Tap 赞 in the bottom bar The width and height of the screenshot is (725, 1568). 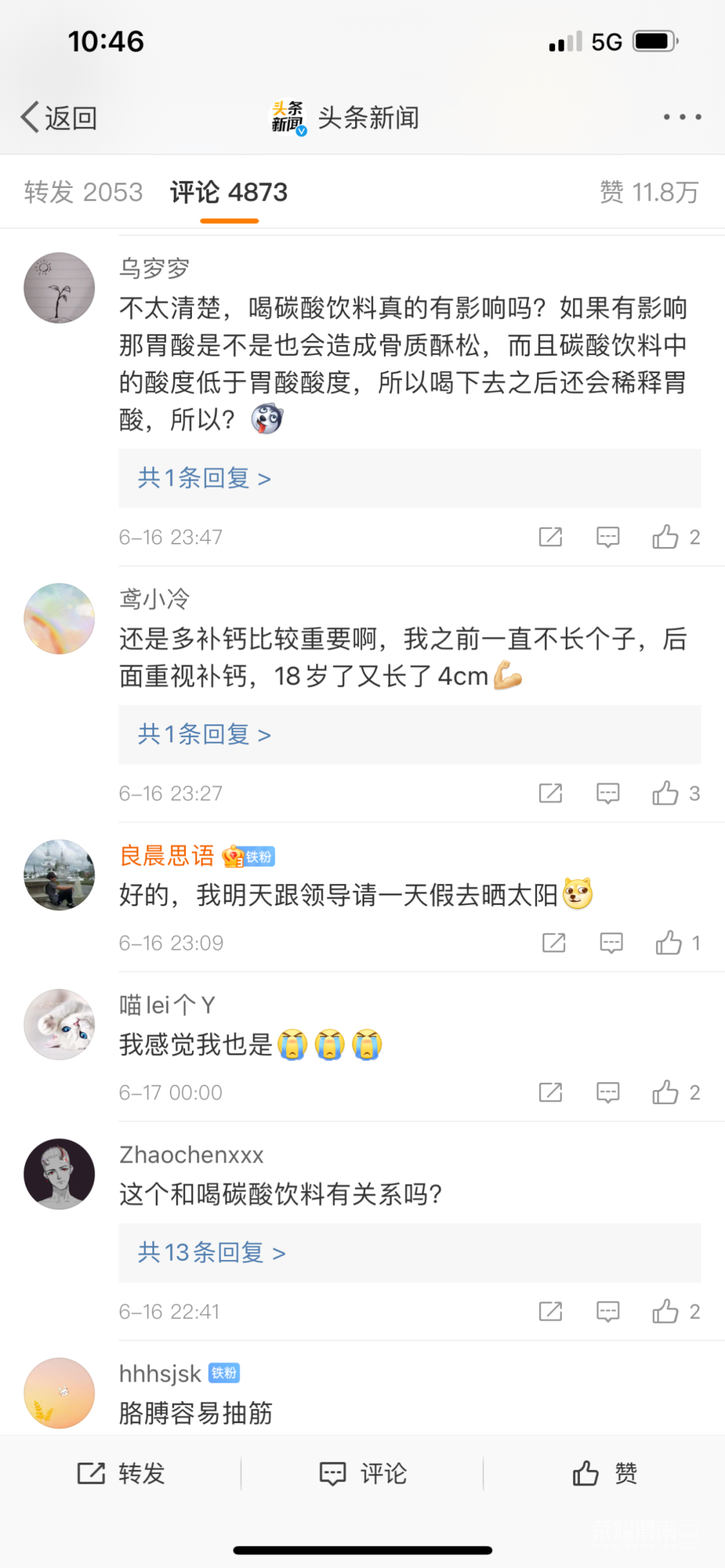point(604,1474)
